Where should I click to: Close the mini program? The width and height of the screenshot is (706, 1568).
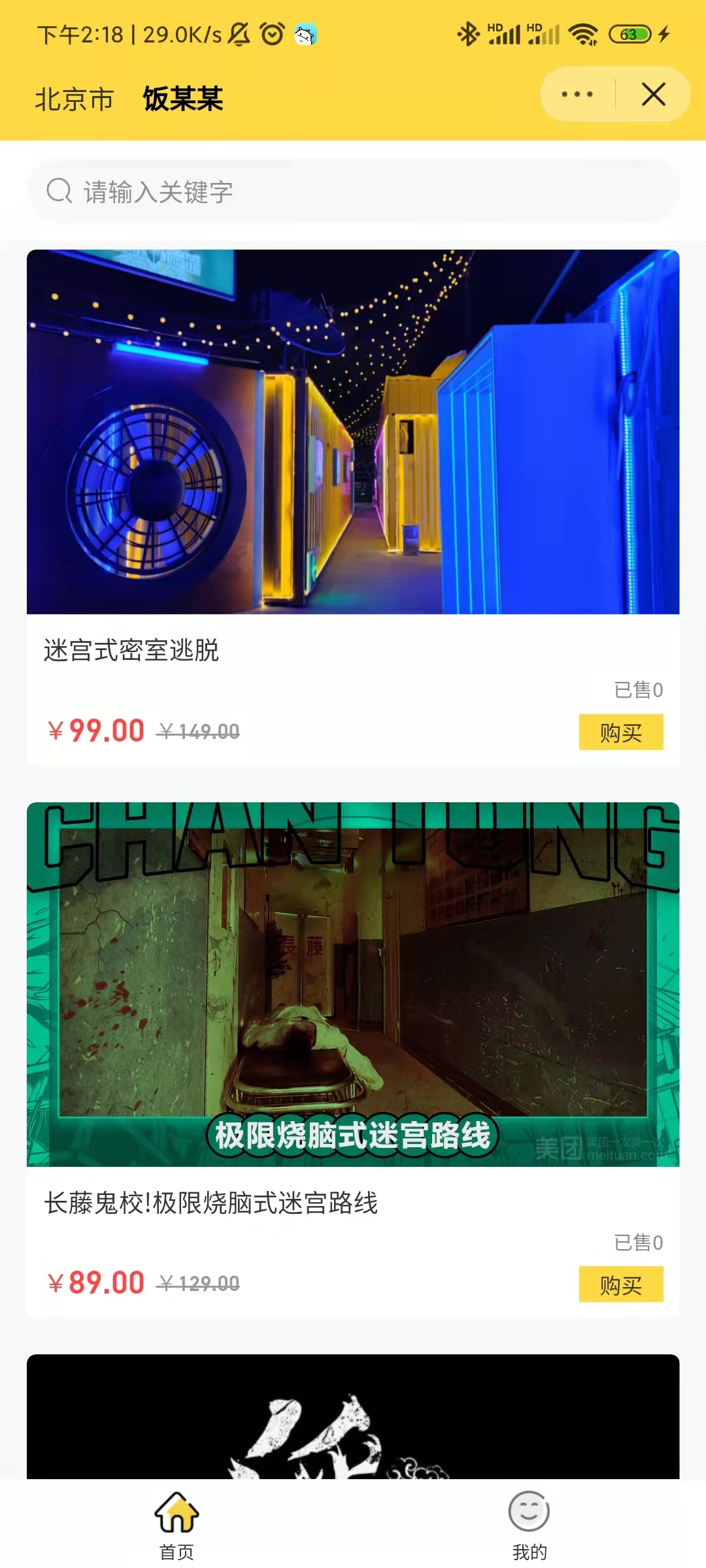click(653, 95)
